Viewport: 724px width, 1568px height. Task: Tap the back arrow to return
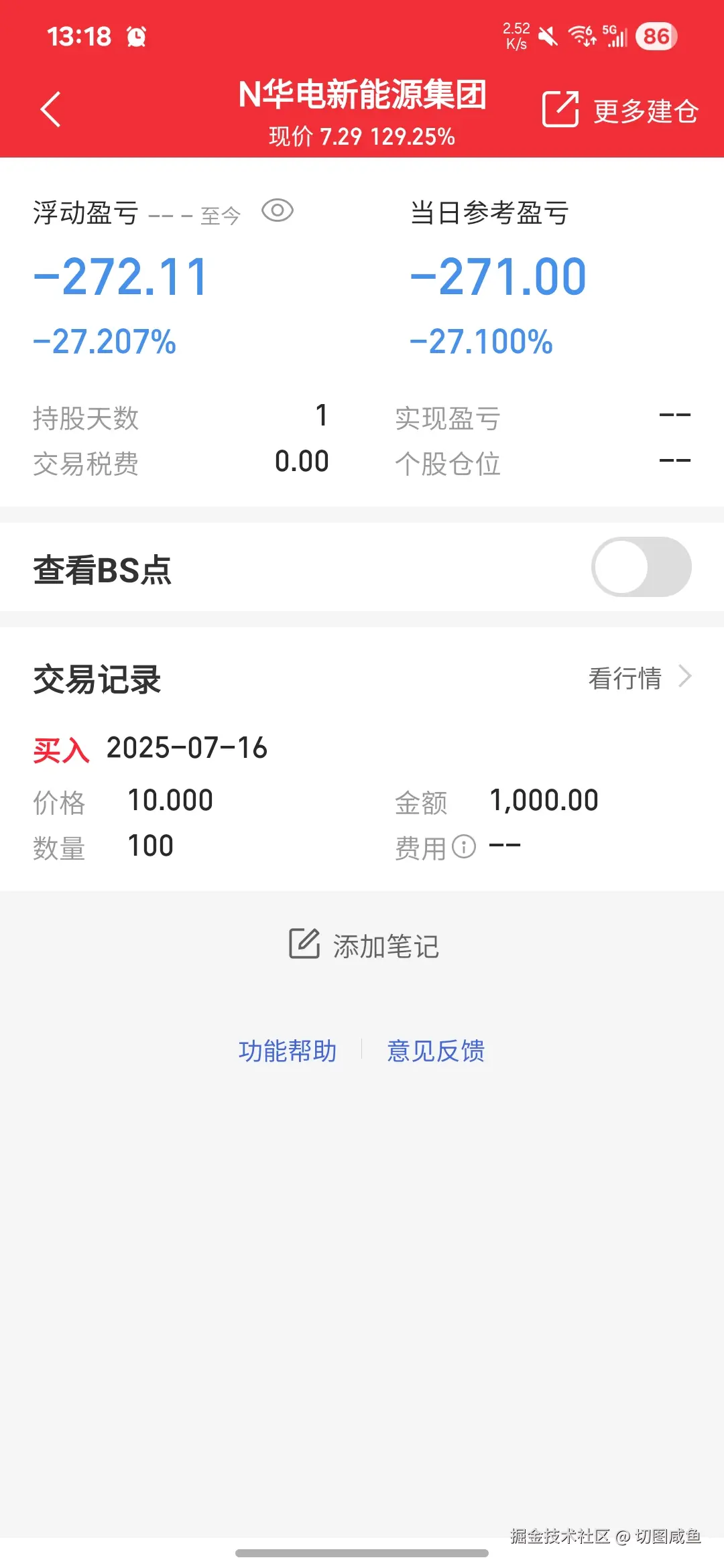(x=51, y=109)
